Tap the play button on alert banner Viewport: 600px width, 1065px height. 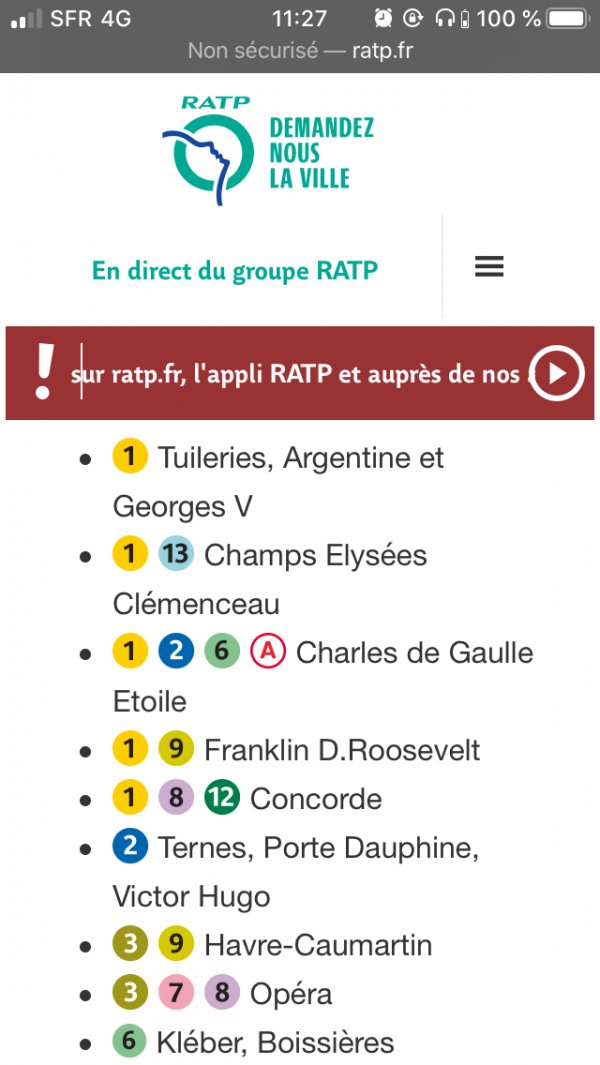coord(557,374)
